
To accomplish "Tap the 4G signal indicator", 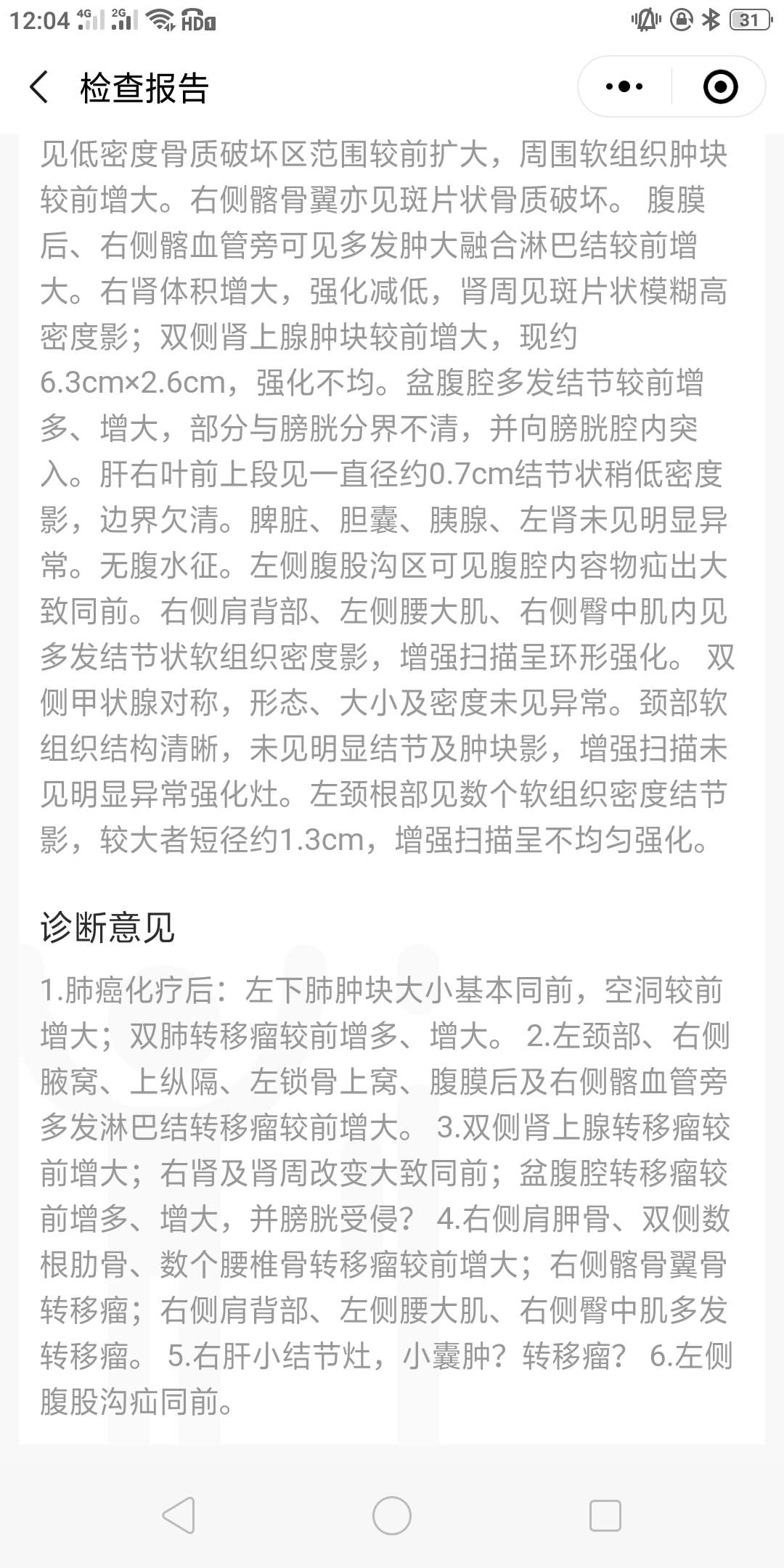I will point(90,19).
